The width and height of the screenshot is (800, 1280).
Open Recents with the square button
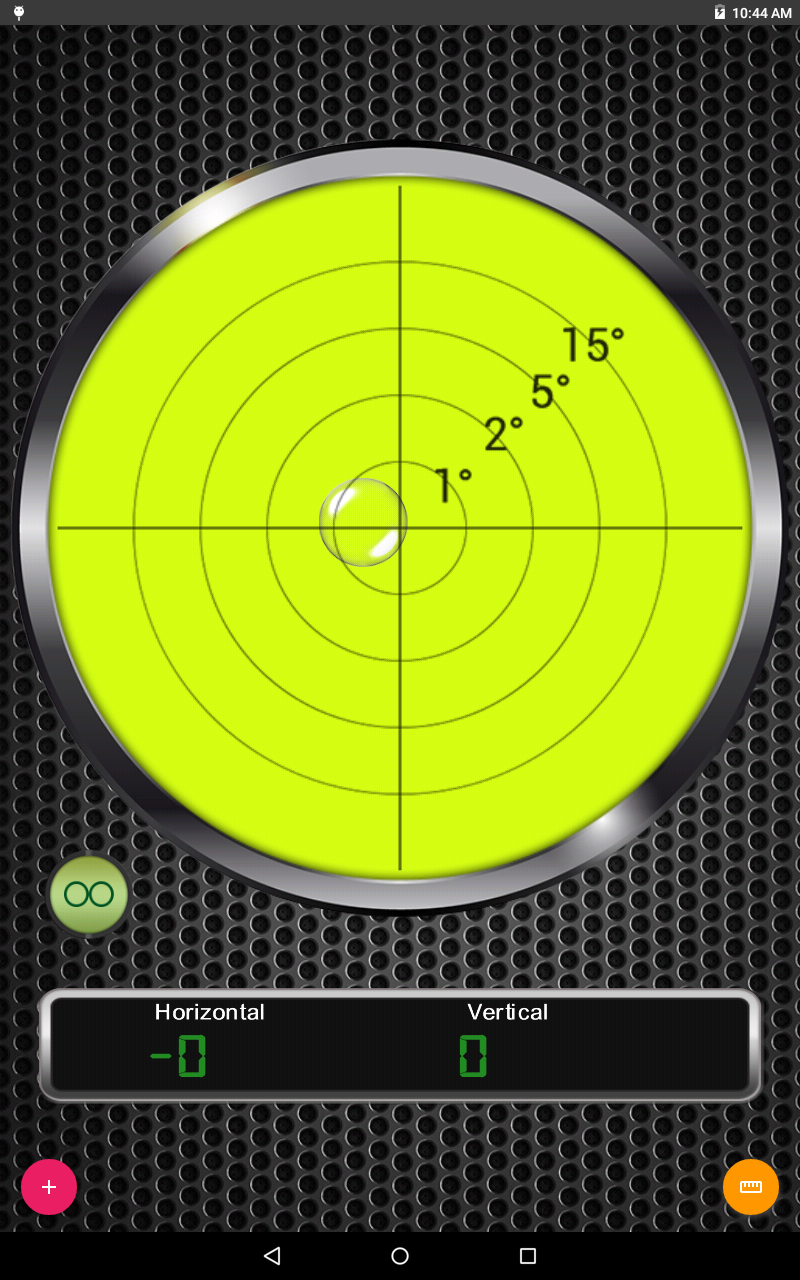(x=528, y=1256)
